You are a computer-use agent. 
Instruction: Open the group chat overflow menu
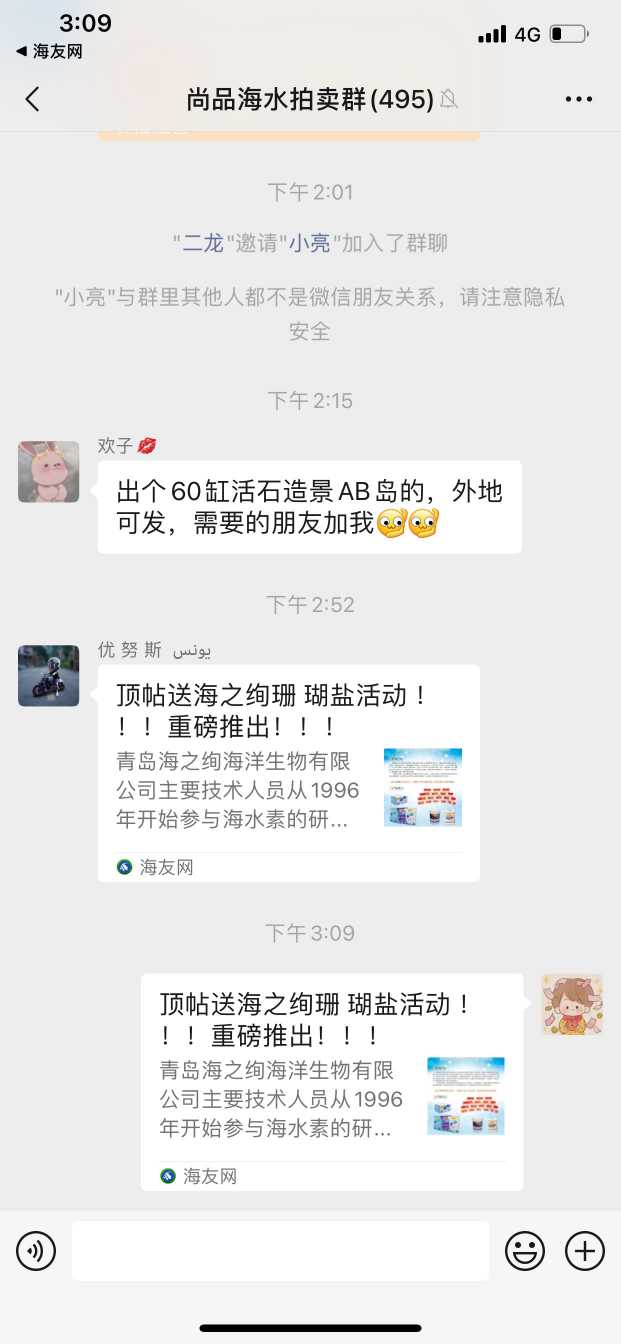pyautogui.click(x=579, y=99)
